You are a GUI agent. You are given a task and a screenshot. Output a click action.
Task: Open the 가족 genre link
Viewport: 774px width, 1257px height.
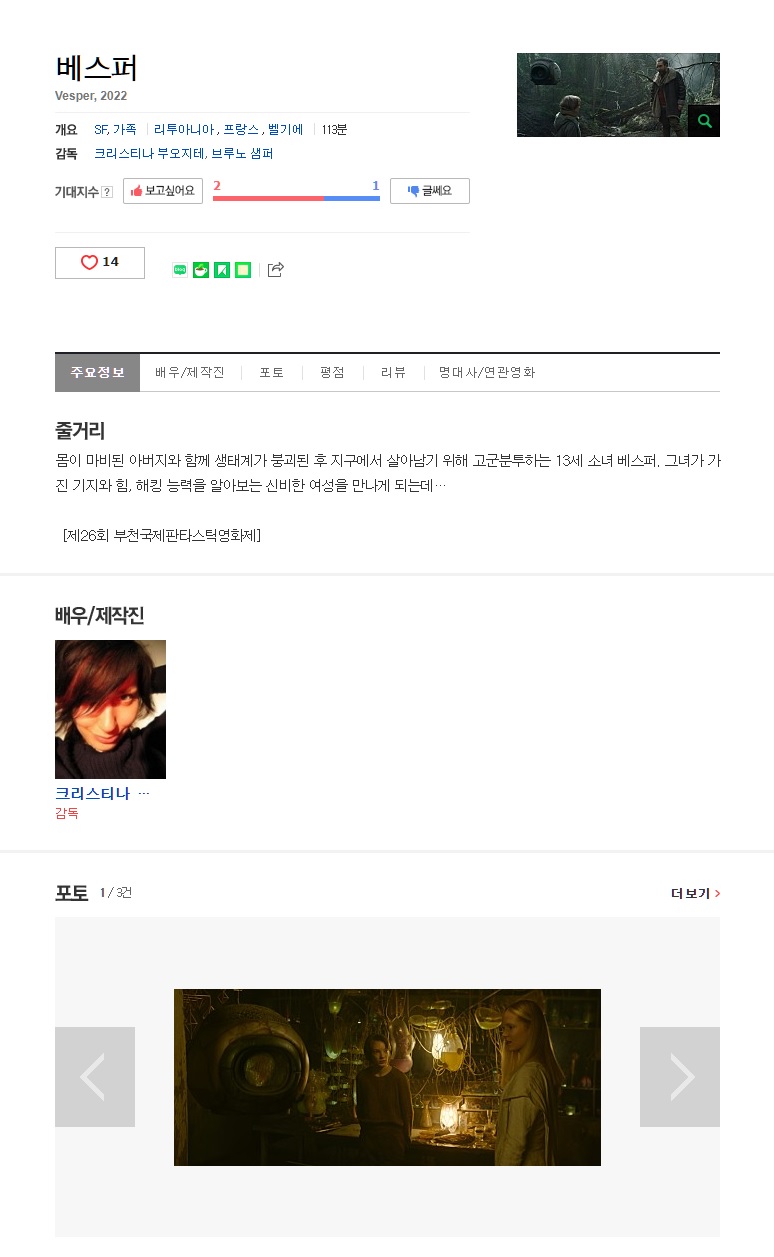click(x=125, y=129)
